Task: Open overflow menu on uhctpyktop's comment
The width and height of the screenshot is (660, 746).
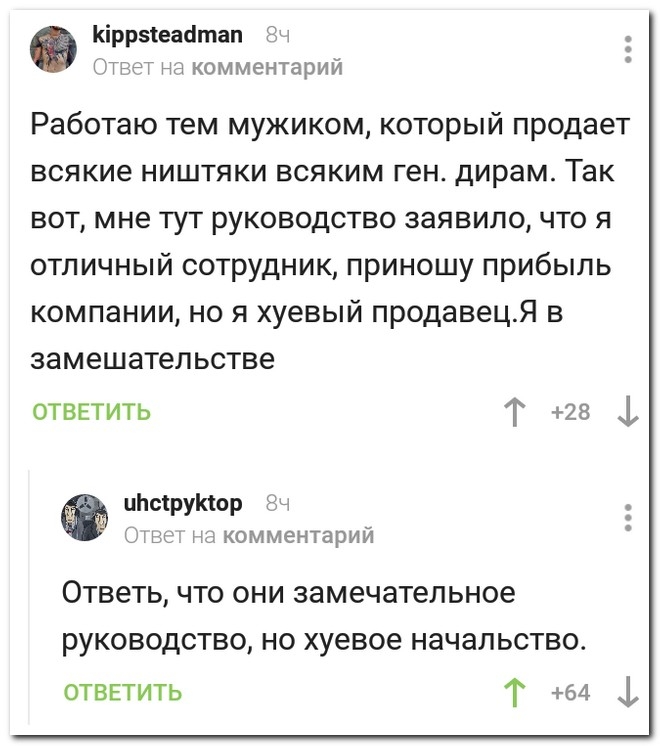Action: click(x=627, y=518)
